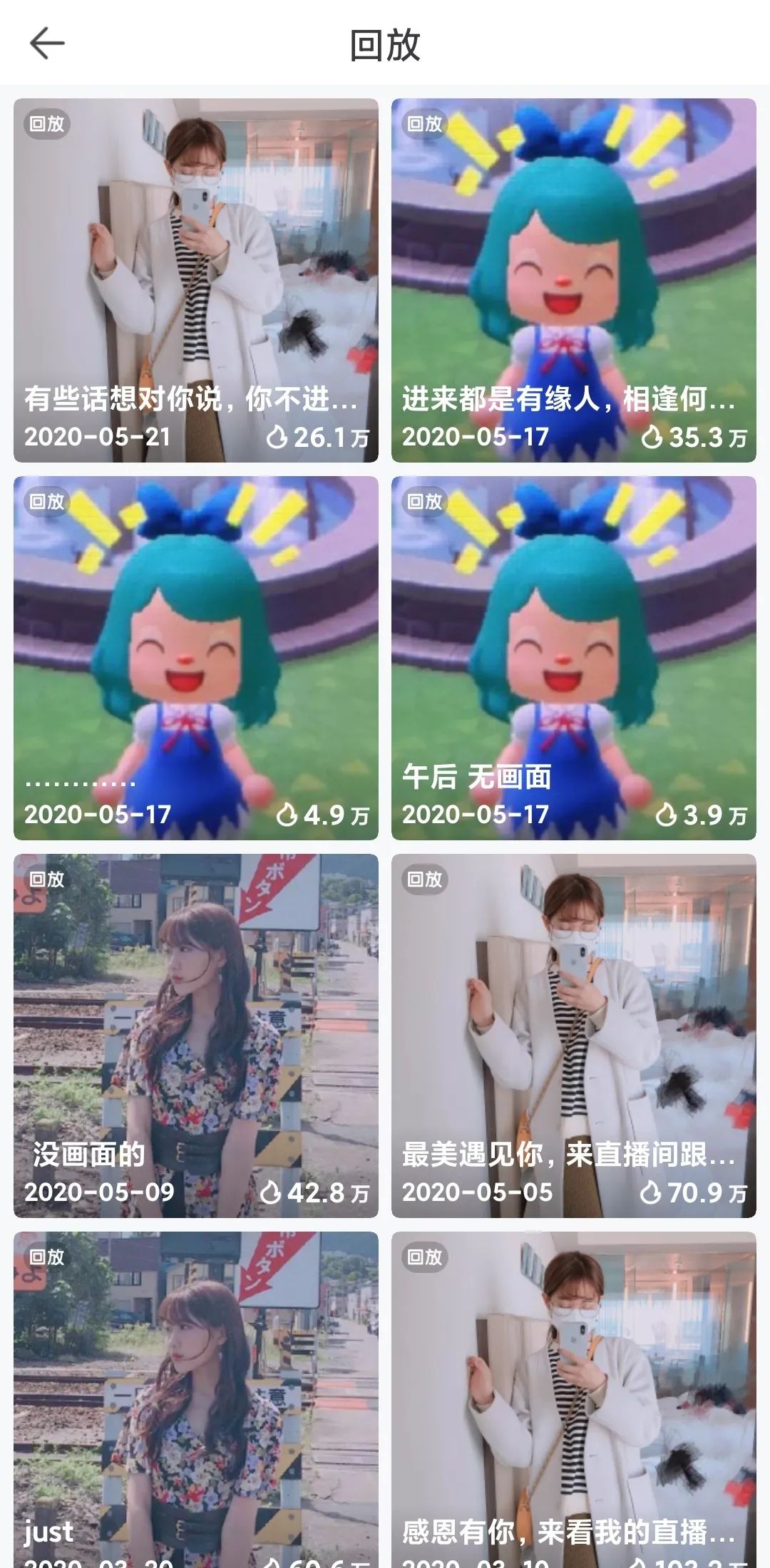Open replay dated 2020-05-21 with 26.1万 views

pyautogui.click(x=195, y=280)
